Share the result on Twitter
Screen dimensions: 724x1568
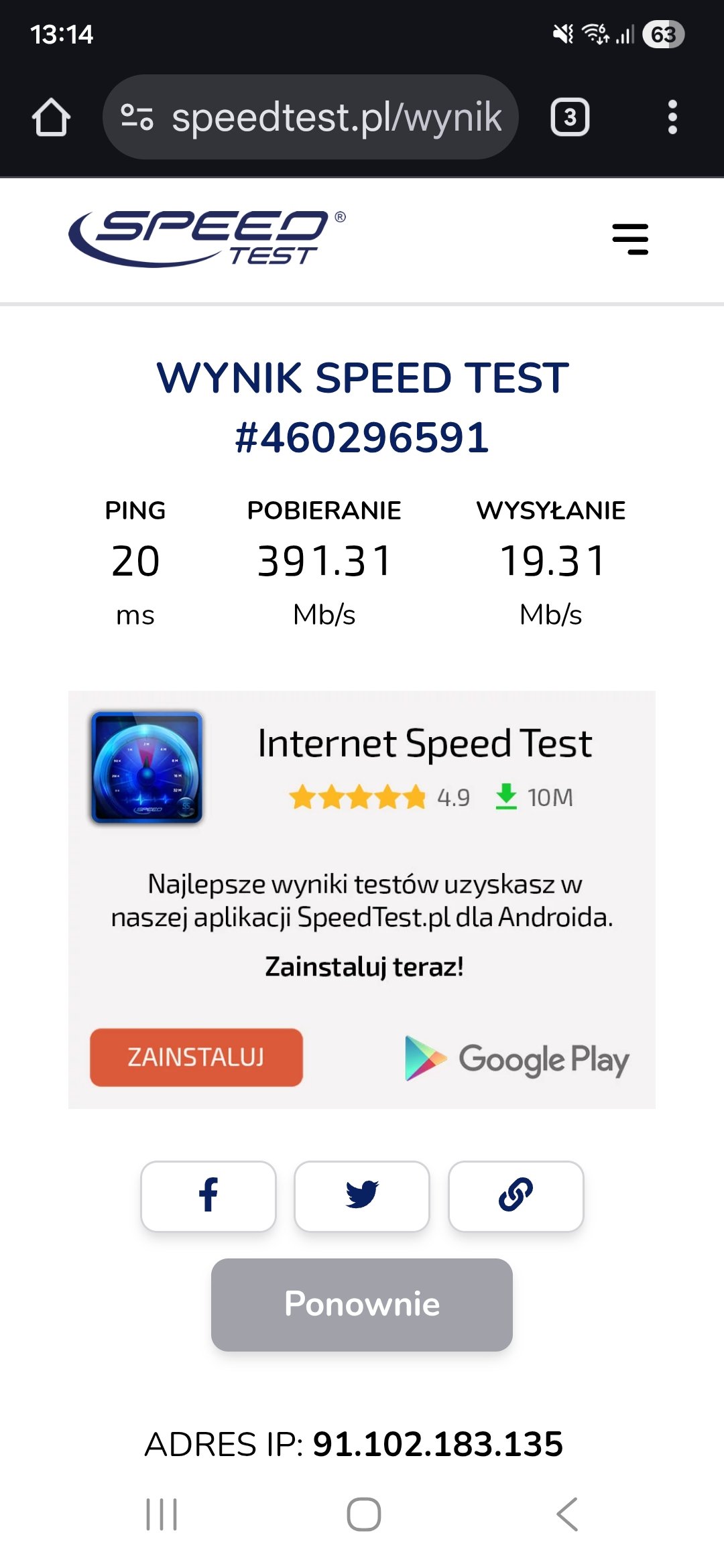coord(362,1195)
